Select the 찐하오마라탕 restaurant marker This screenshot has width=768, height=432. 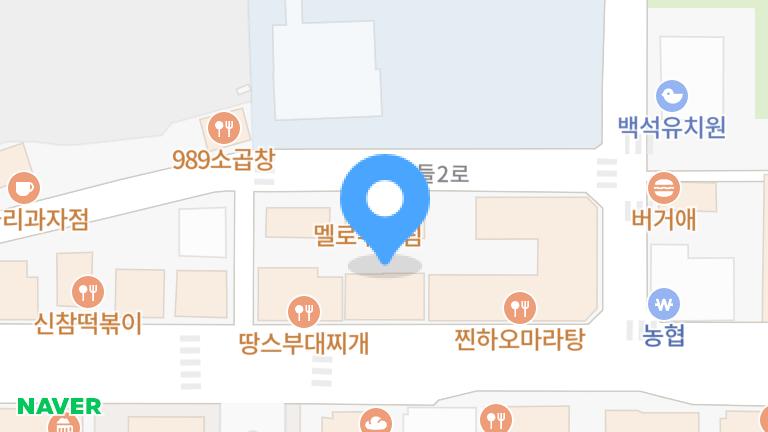[x=519, y=307]
